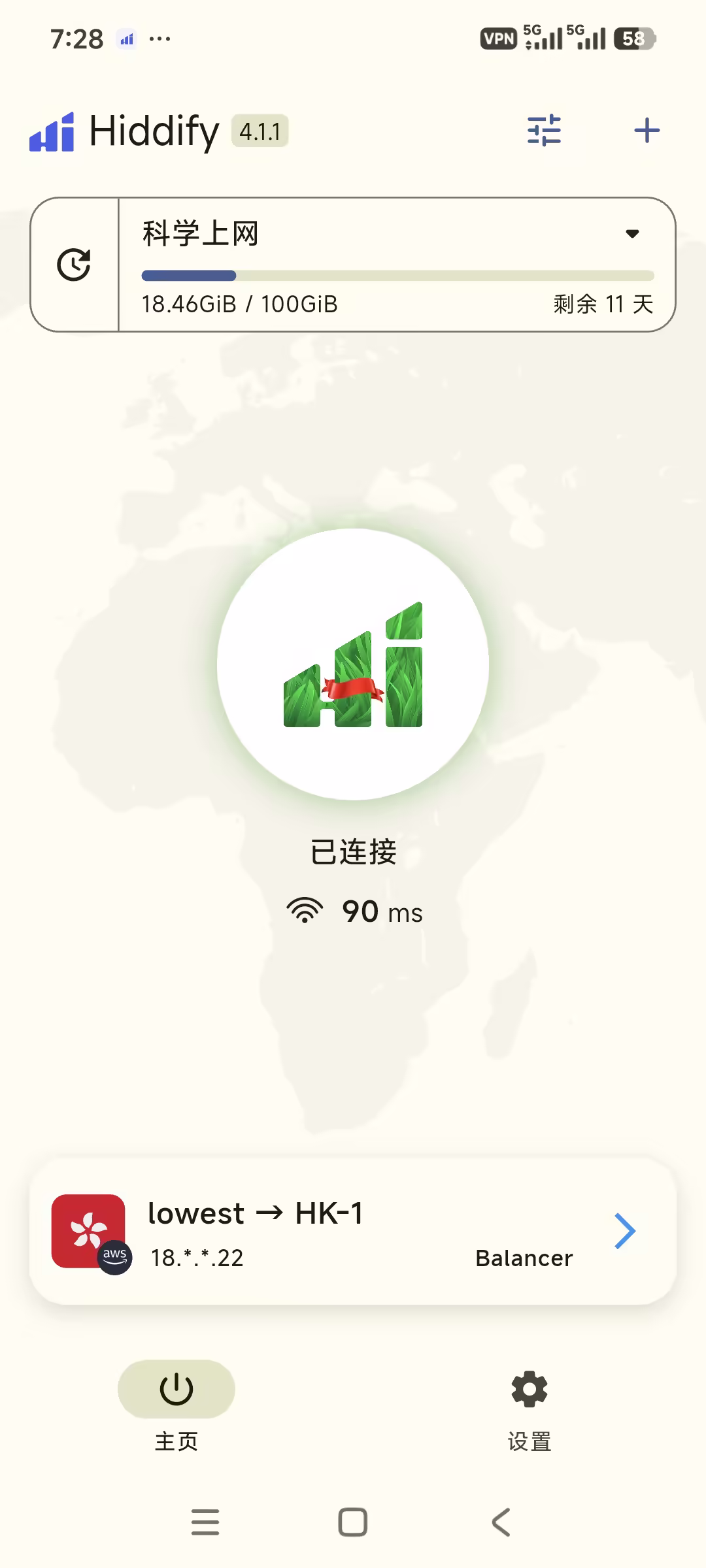Viewport: 706px width, 1568px height.
Task: Open the system recent apps menu
Action: (x=205, y=1522)
